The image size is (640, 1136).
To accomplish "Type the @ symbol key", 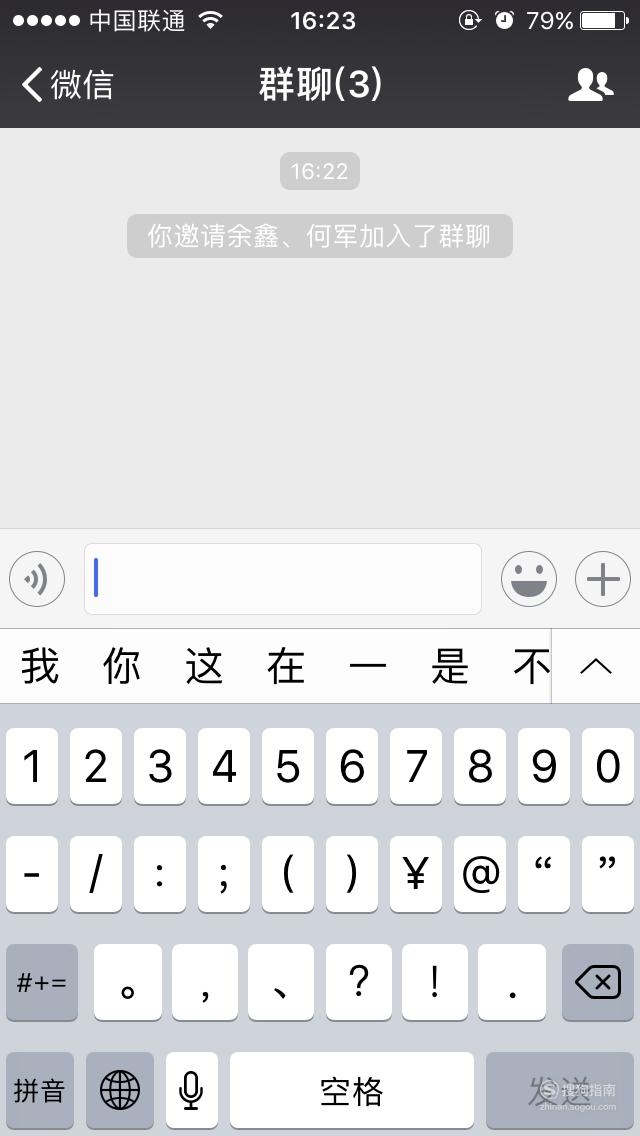I will (480, 874).
